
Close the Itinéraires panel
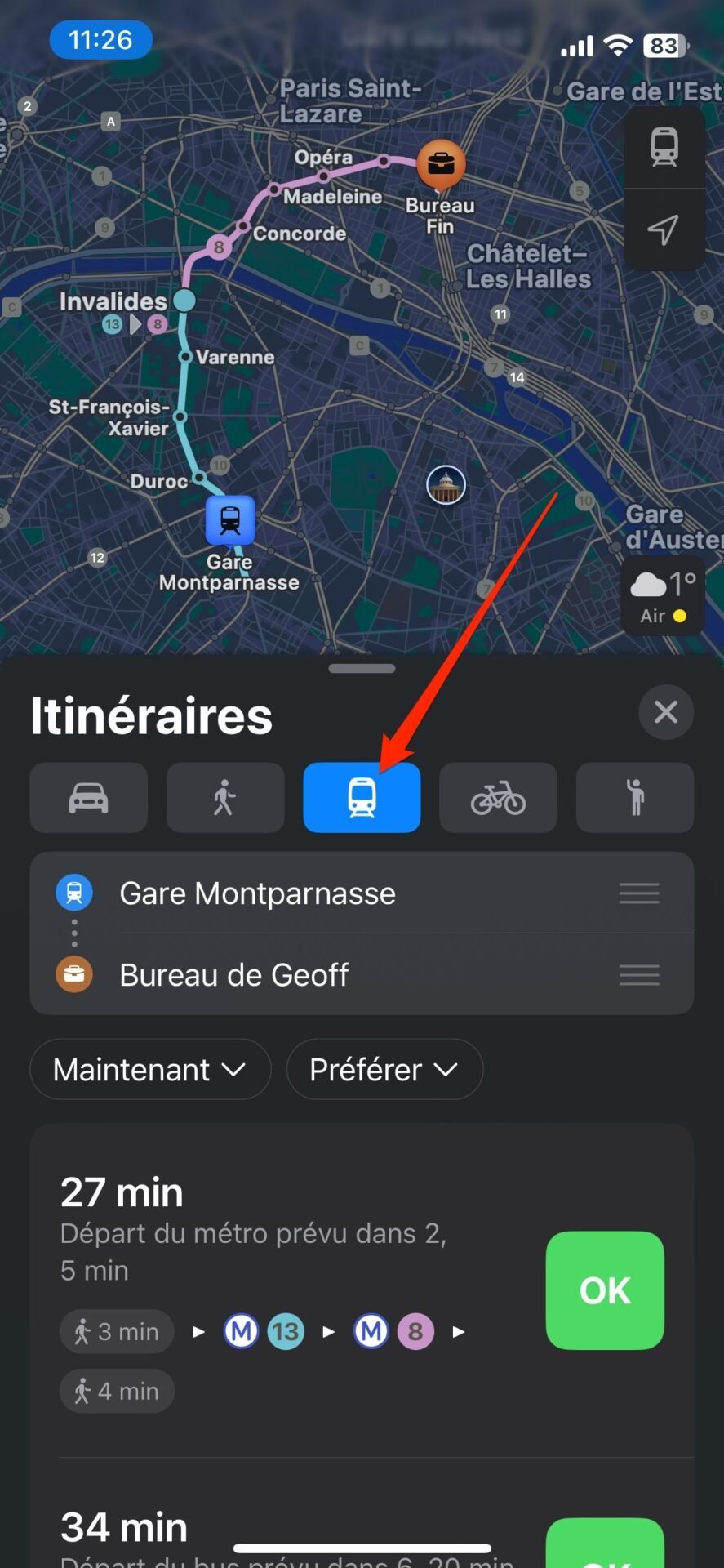click(x=666, y=712)
